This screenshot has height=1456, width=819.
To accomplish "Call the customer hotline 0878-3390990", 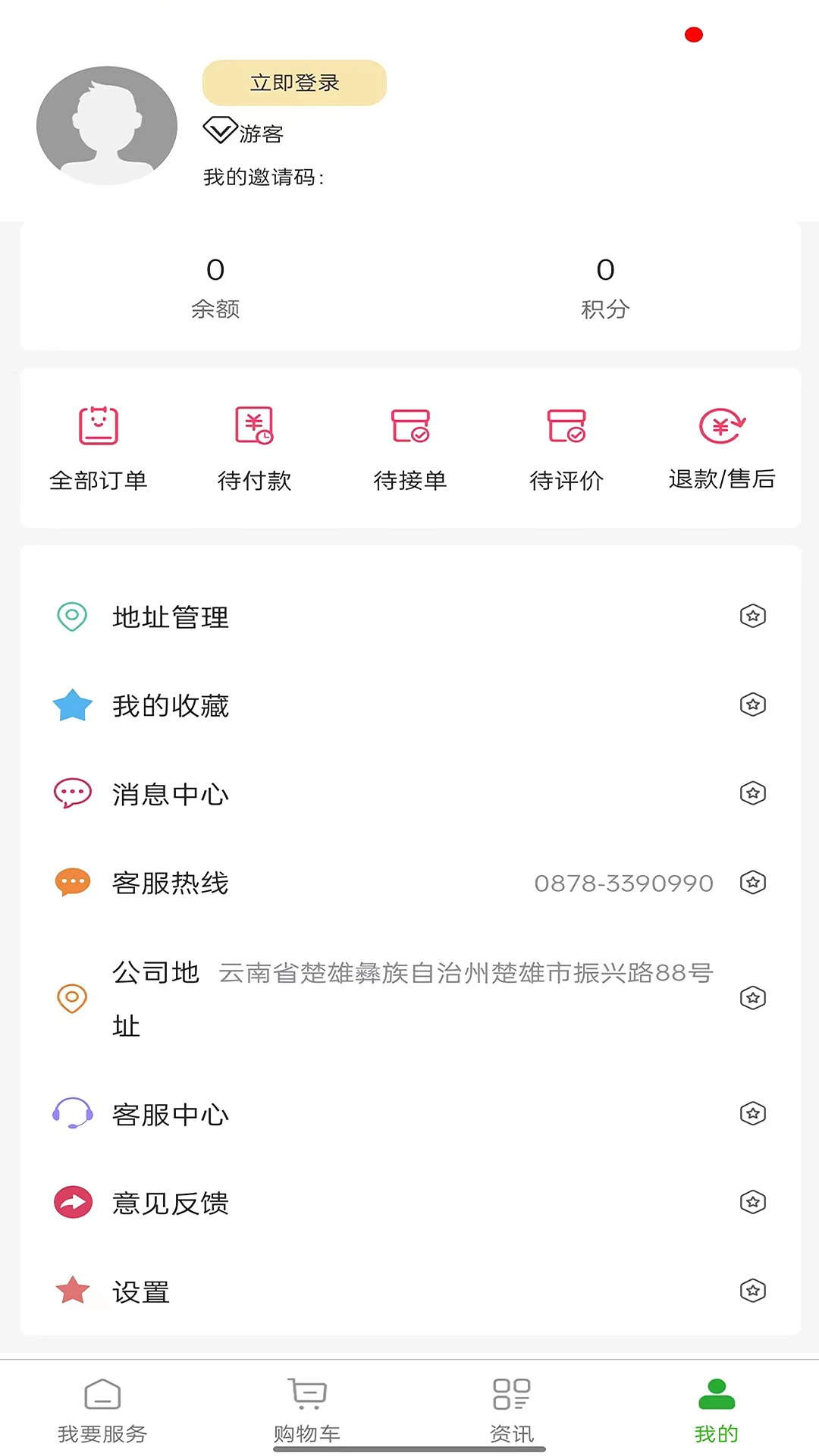I will (622, 883).
